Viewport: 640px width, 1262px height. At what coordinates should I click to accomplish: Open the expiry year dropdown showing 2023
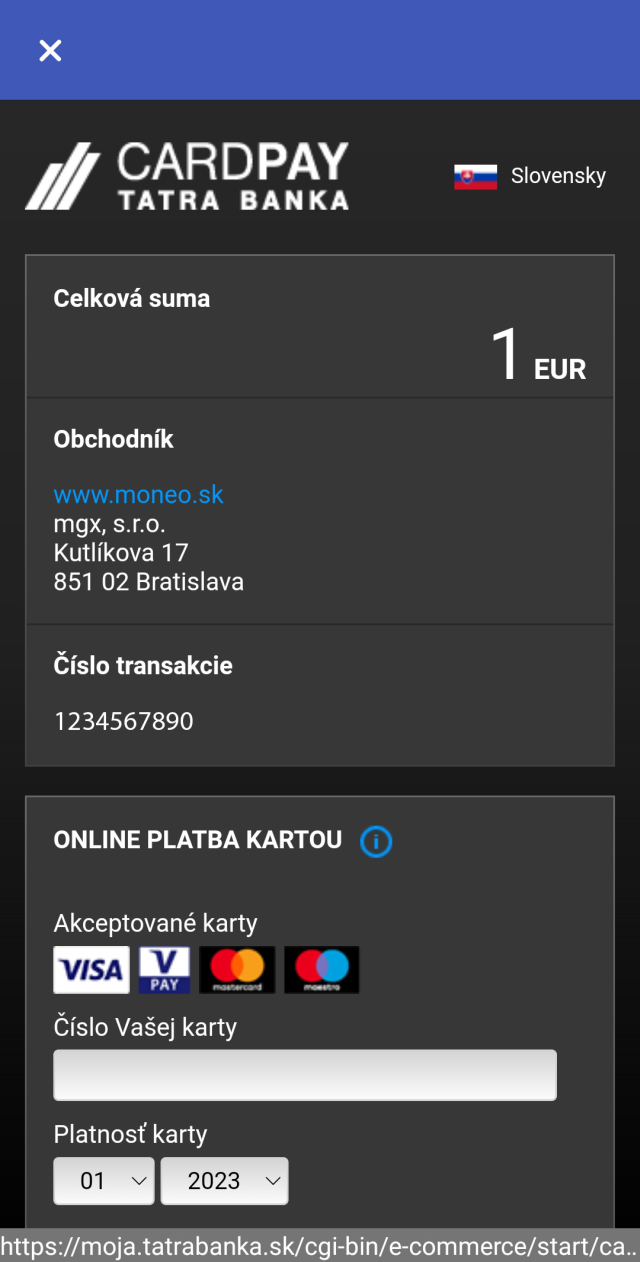[225, 1181]
